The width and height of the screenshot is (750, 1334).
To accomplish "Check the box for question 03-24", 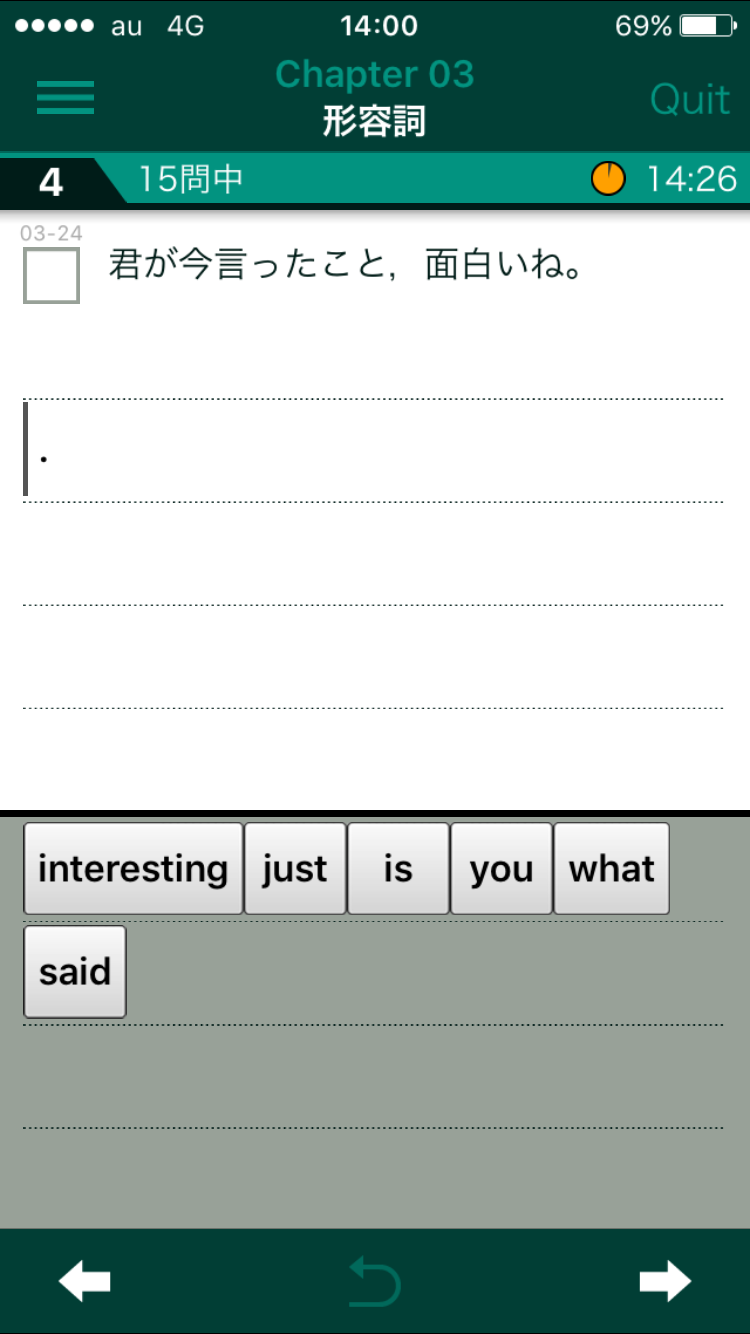I will tap(51, 275).
